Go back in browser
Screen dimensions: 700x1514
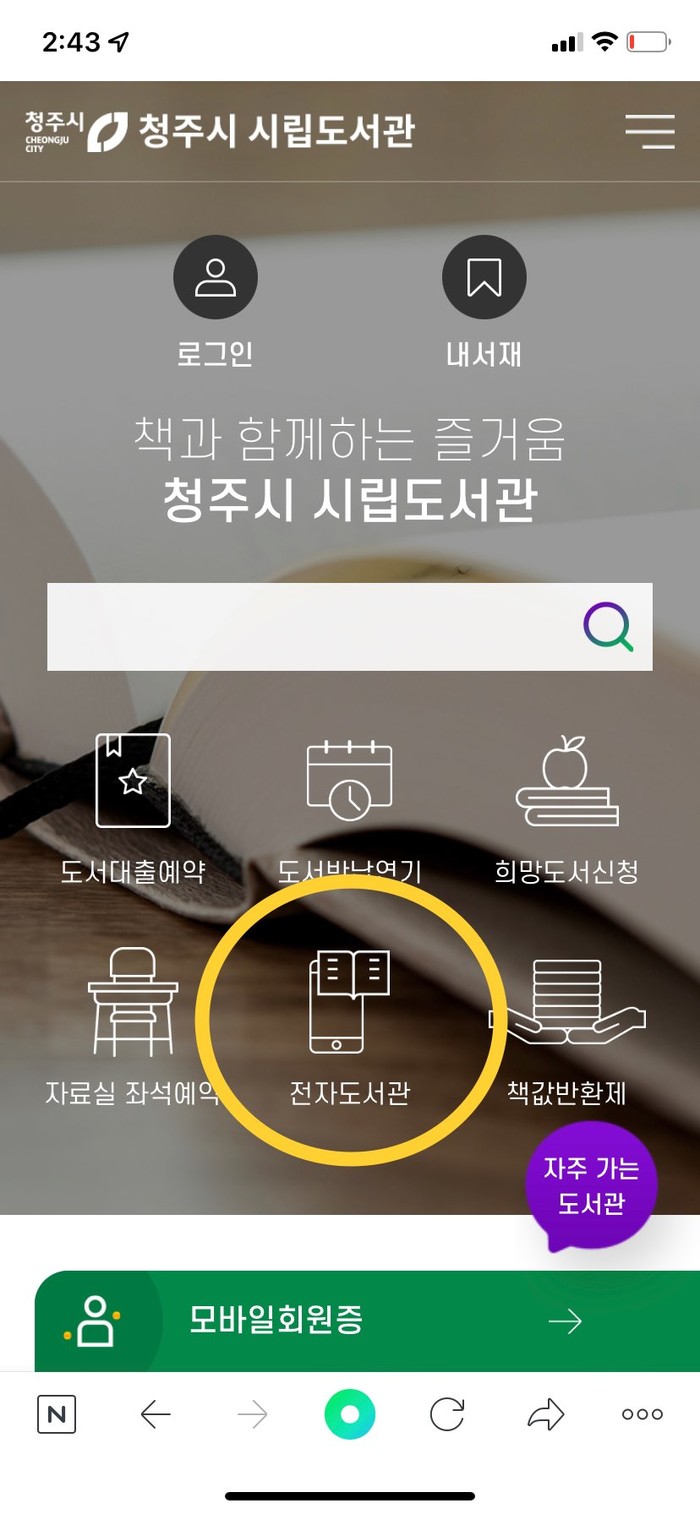[x=155, y=1414]
